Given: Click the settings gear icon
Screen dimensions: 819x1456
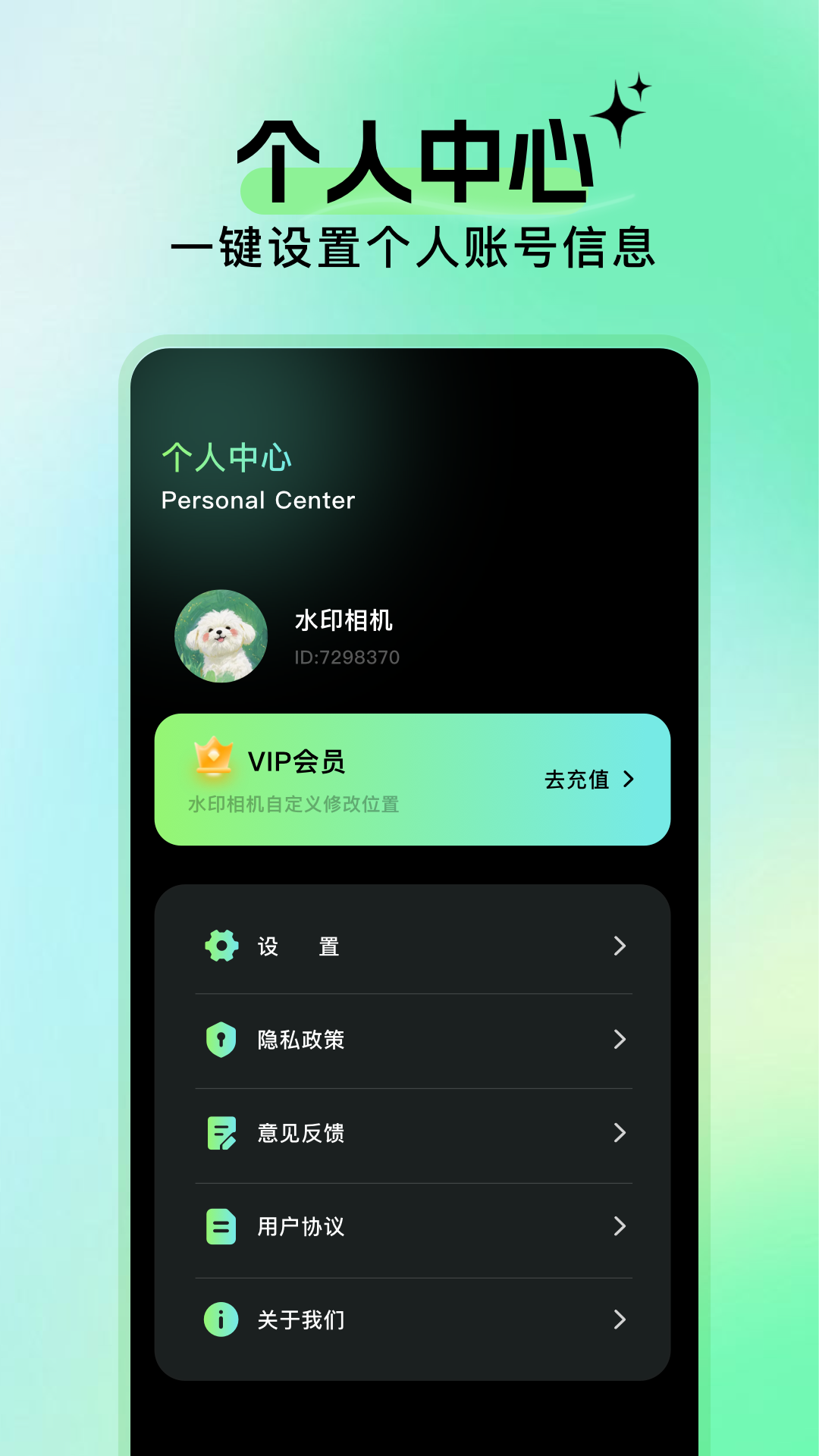Looking at the screenshot, I should [220, 946].
